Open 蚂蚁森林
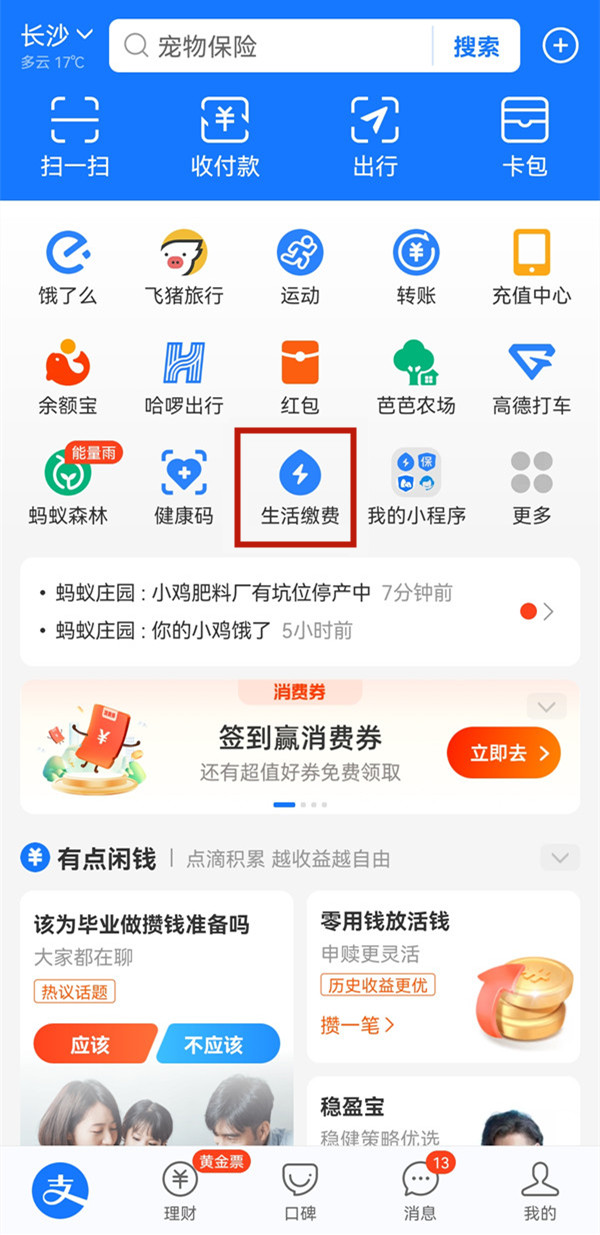 pyautogui.click(x=69, y=487)
